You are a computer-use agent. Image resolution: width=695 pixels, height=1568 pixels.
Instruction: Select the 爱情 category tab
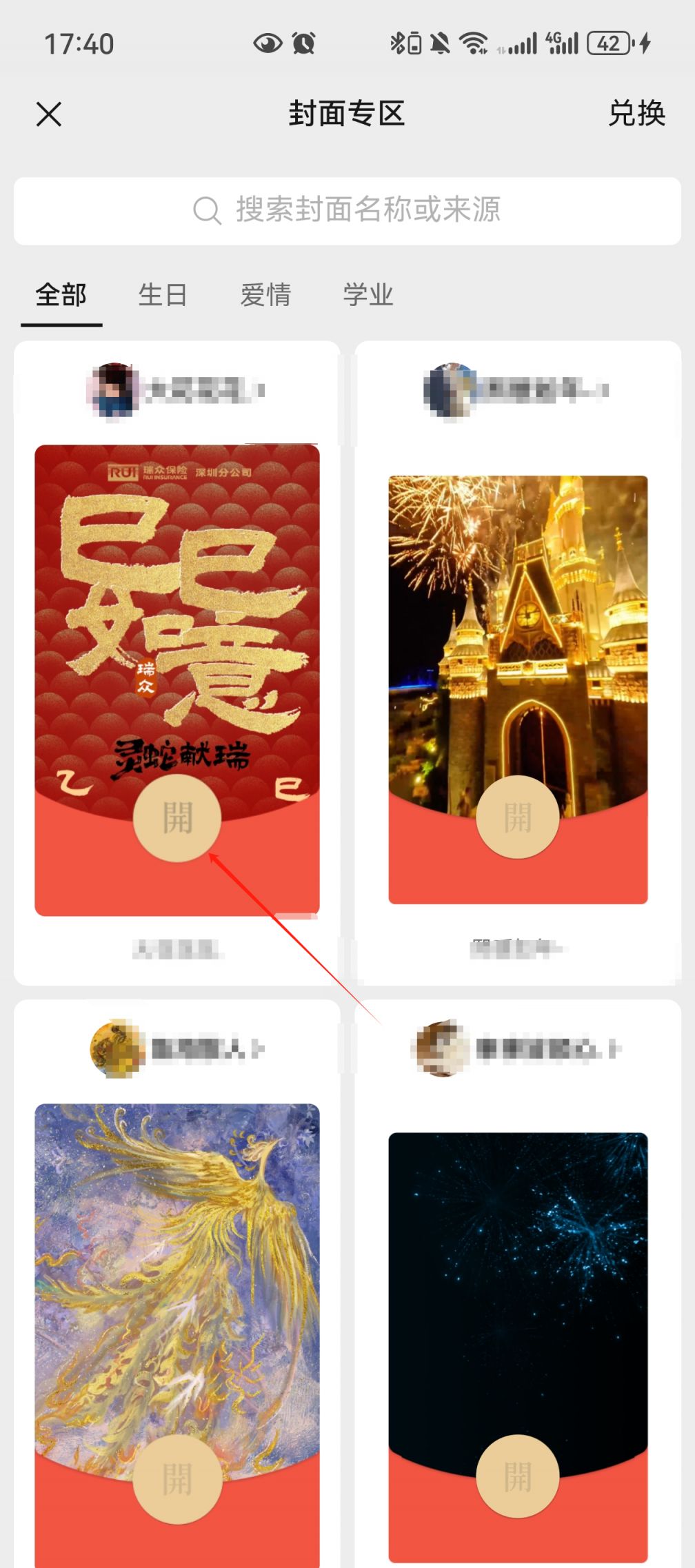pos(265,295)
